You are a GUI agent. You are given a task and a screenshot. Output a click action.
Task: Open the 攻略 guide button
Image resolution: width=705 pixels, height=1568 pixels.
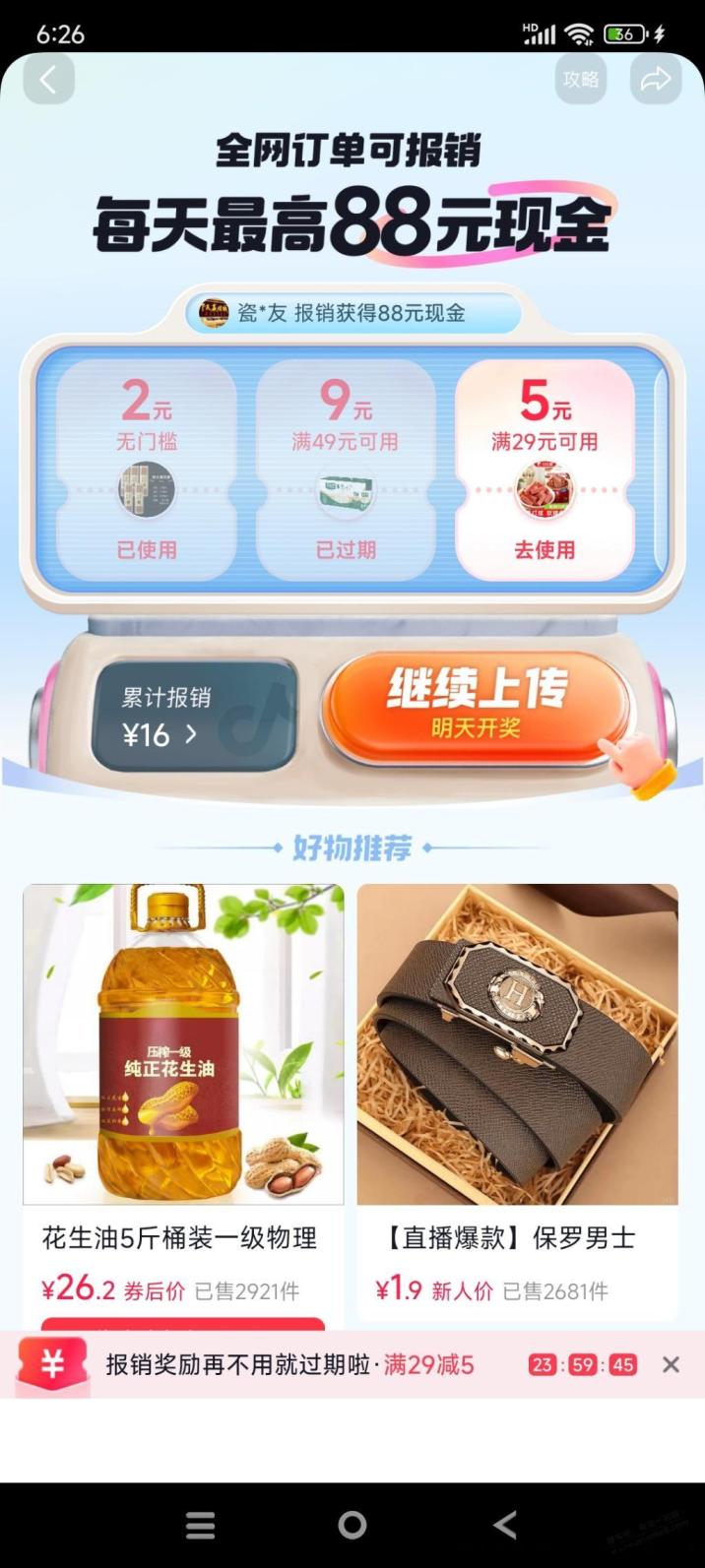click(x=580, y=79)
